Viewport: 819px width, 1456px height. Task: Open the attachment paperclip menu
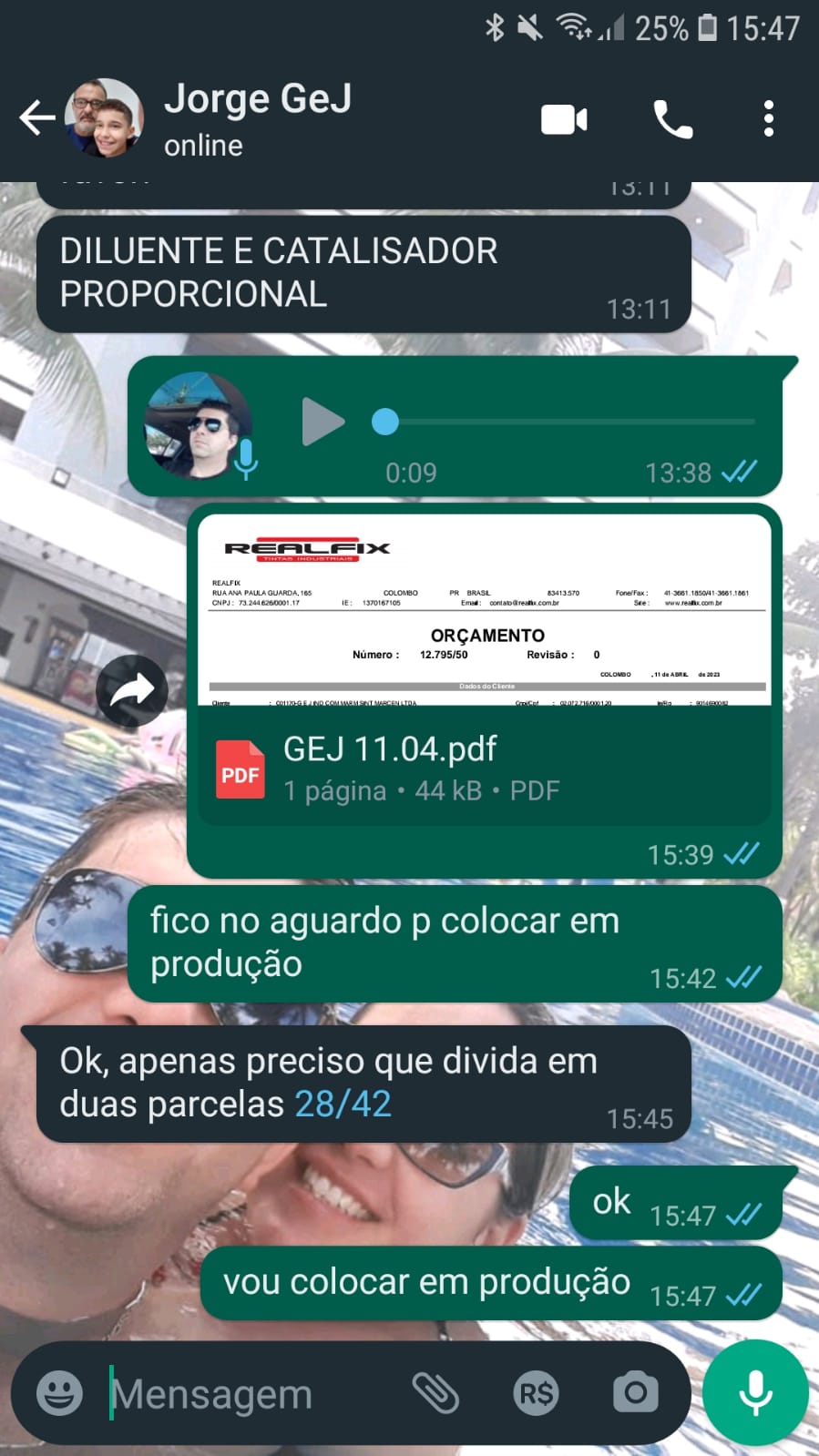coord(435,1393)
